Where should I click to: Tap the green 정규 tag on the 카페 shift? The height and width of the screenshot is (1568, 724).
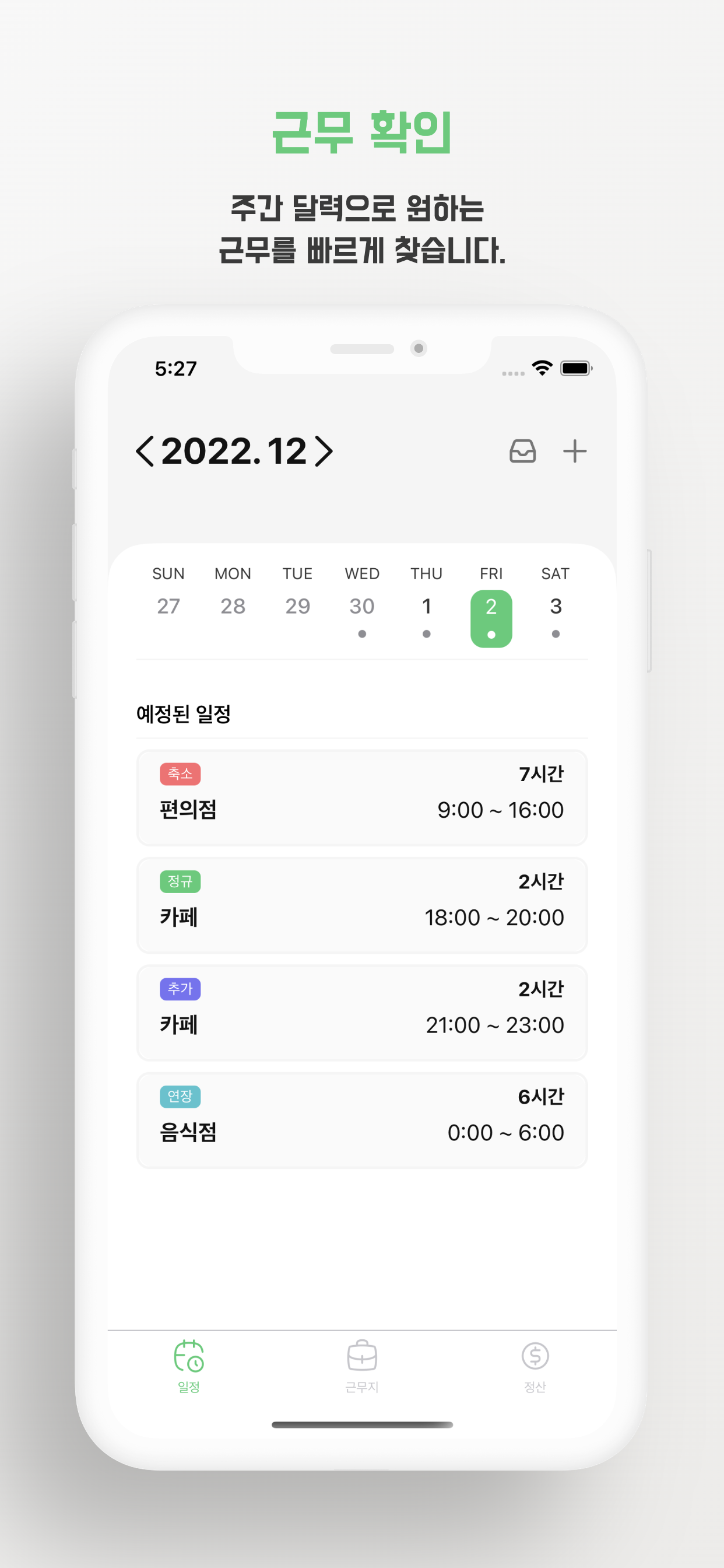click(x=180, y=881)
